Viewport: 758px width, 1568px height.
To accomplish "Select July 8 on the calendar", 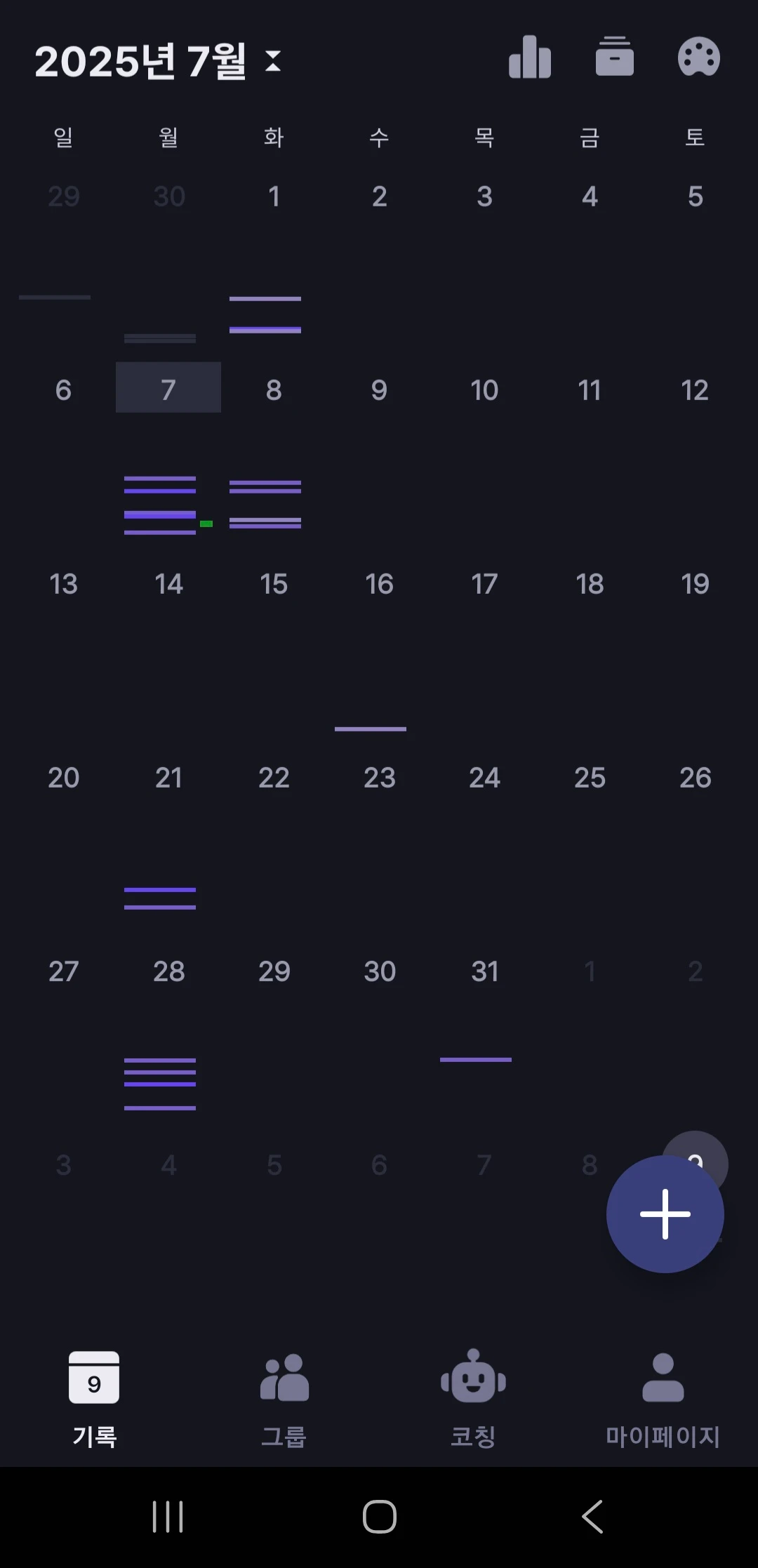I will (x=274, y=390).
